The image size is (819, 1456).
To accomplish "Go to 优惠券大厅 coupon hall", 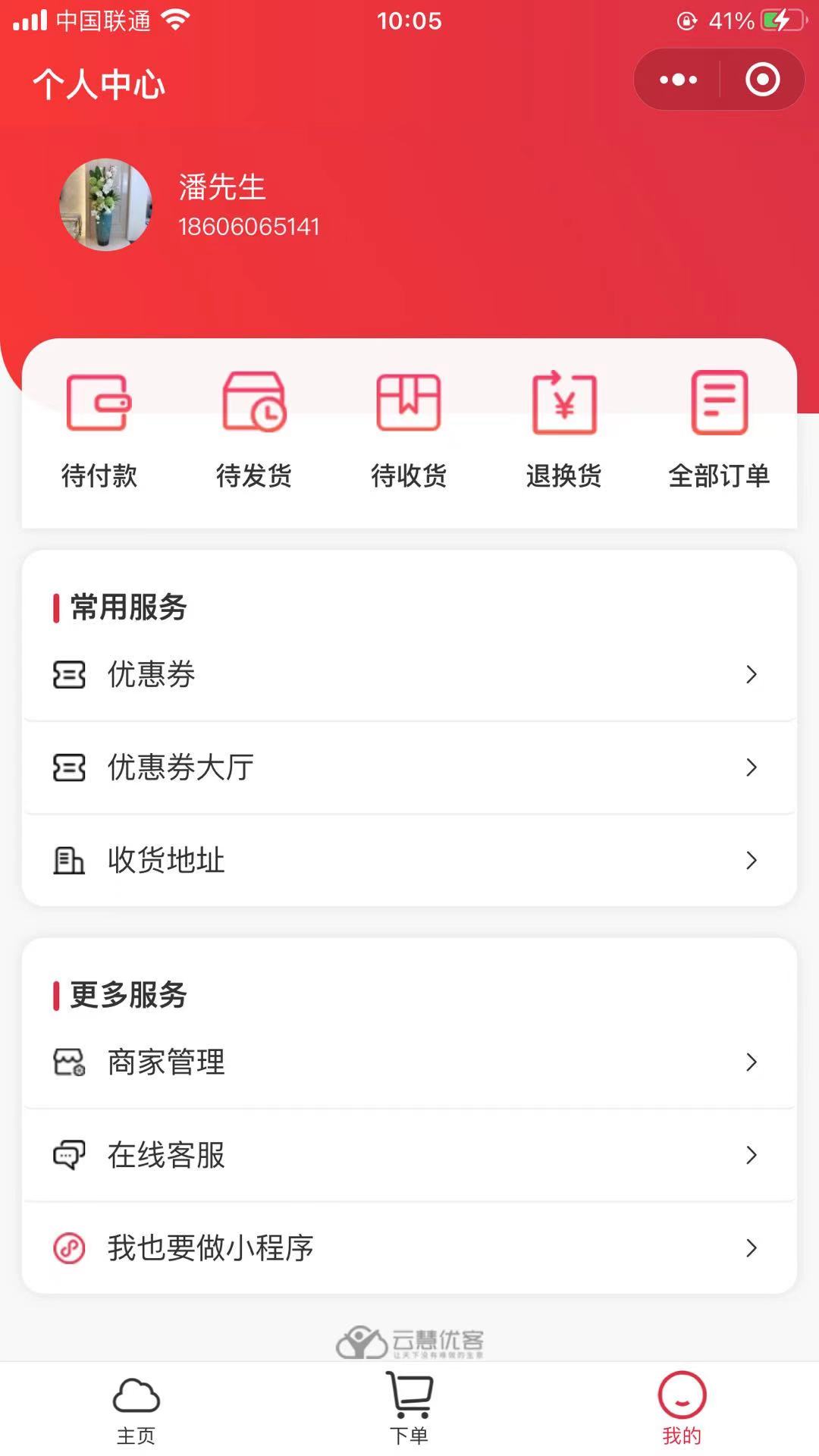I will click(409, 767).
